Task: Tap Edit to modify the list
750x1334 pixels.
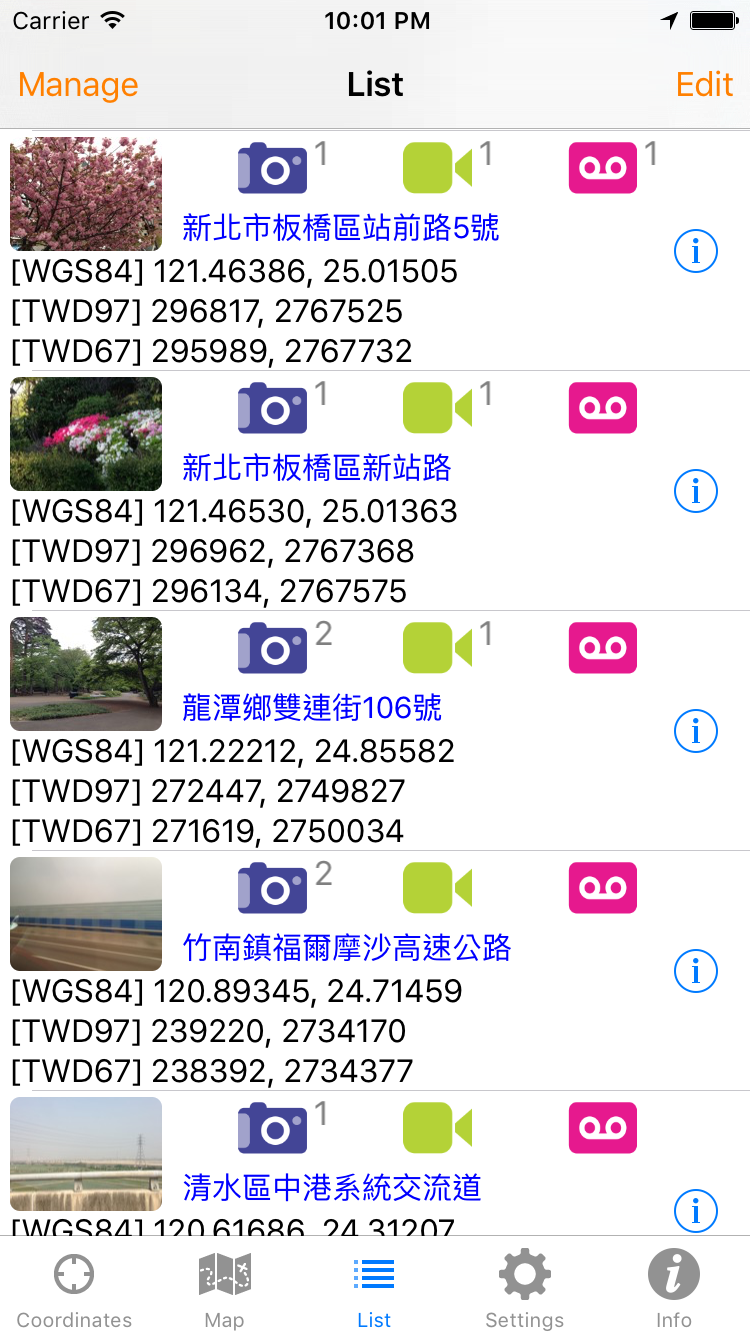Action: [x=704, y=85]
